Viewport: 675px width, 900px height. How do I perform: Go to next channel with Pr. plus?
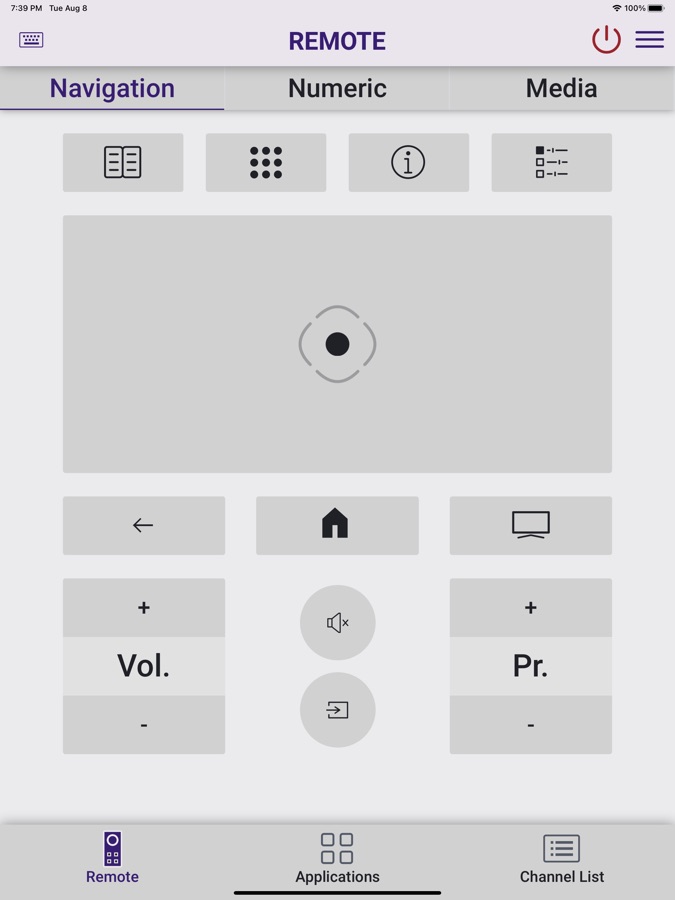(530, 607)
